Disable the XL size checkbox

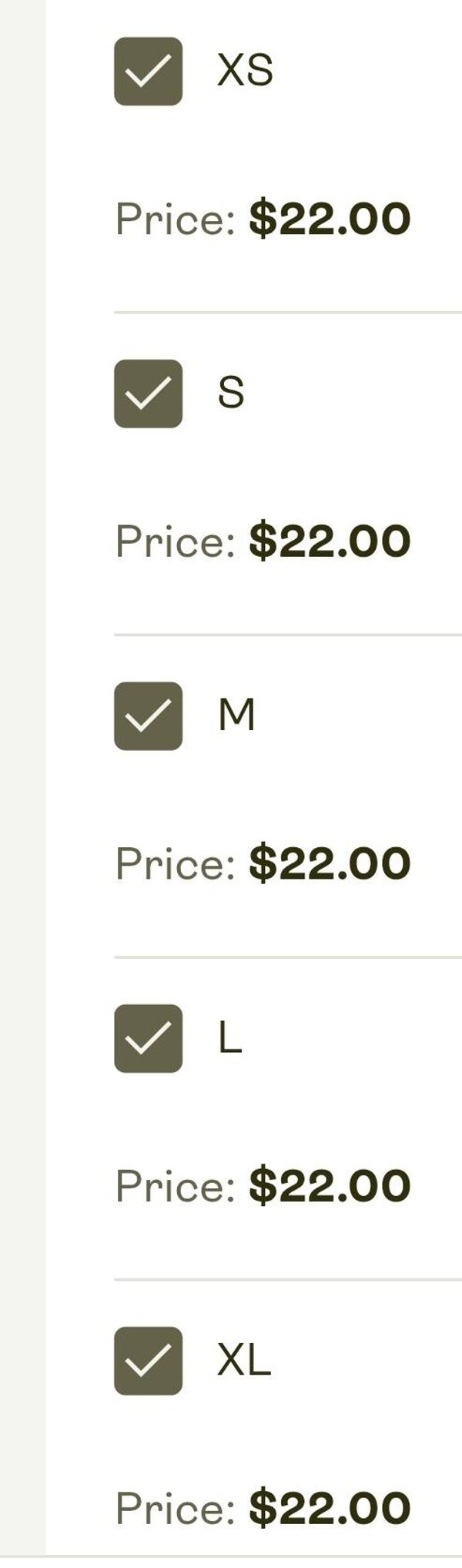point(148,1361)
